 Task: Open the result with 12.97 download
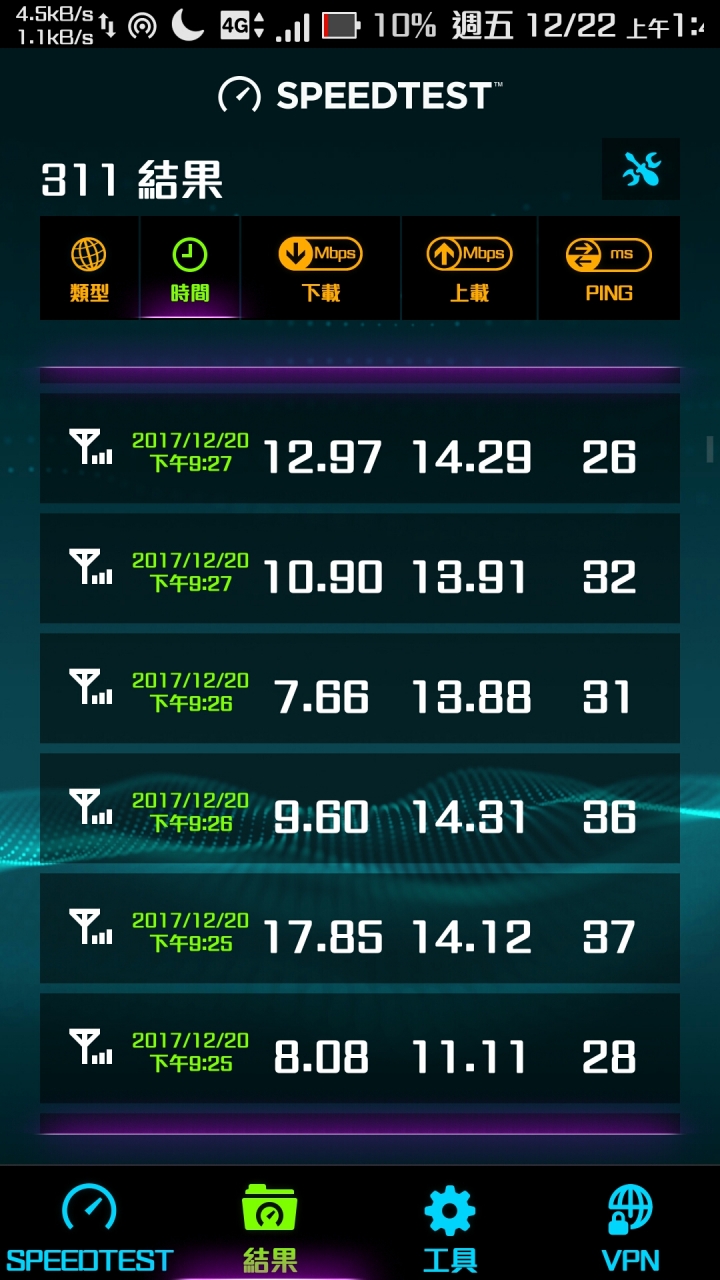pyautogui.click(x=360, y=448)
